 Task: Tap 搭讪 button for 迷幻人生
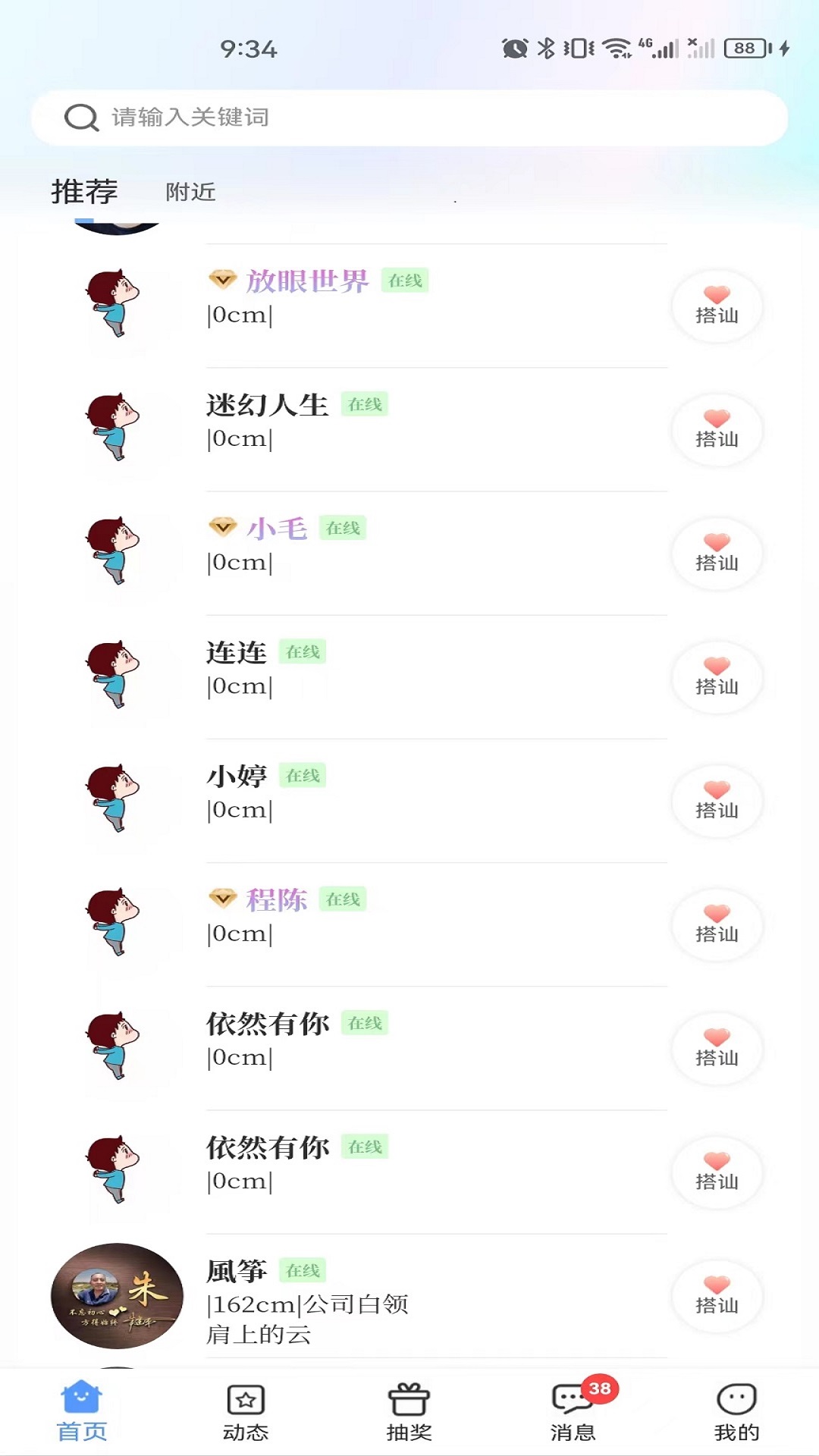pos(717,430)
